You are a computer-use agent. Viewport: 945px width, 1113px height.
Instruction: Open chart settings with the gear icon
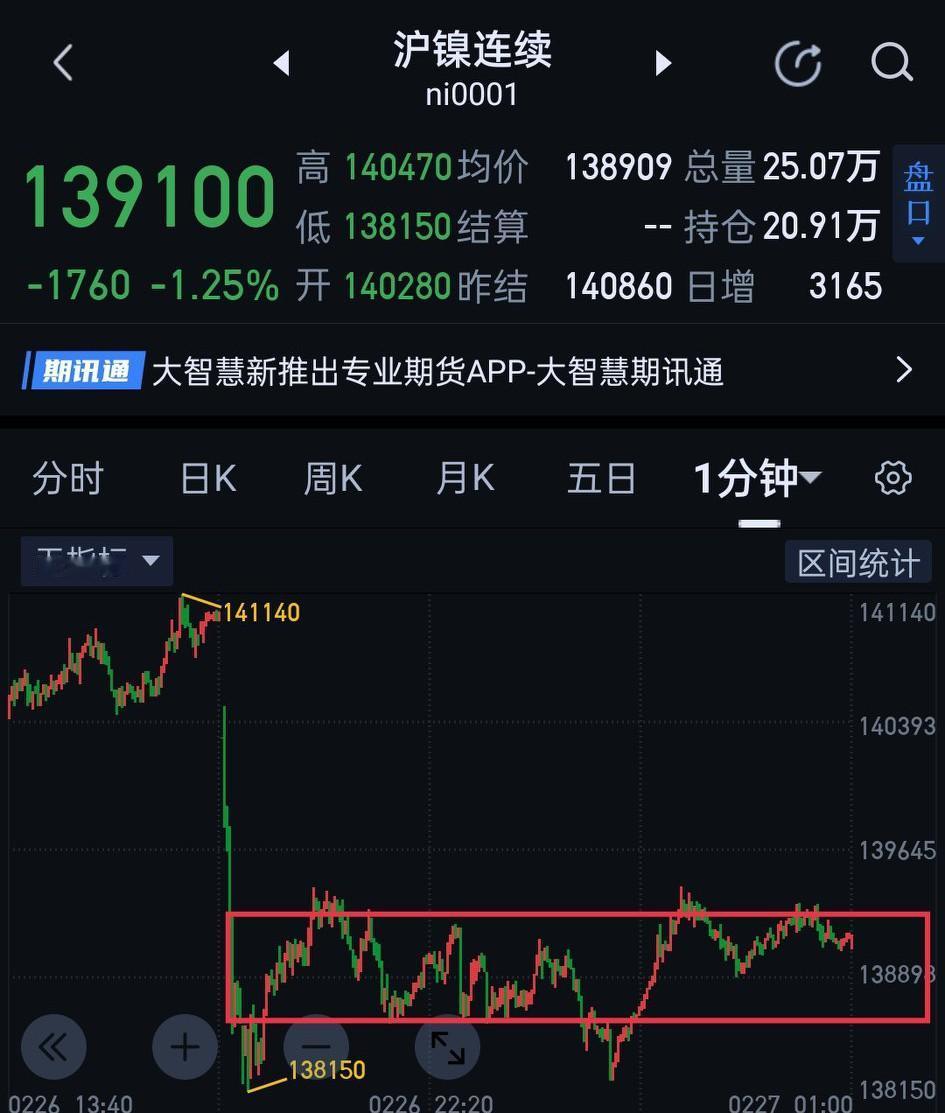tap(892, 478)
